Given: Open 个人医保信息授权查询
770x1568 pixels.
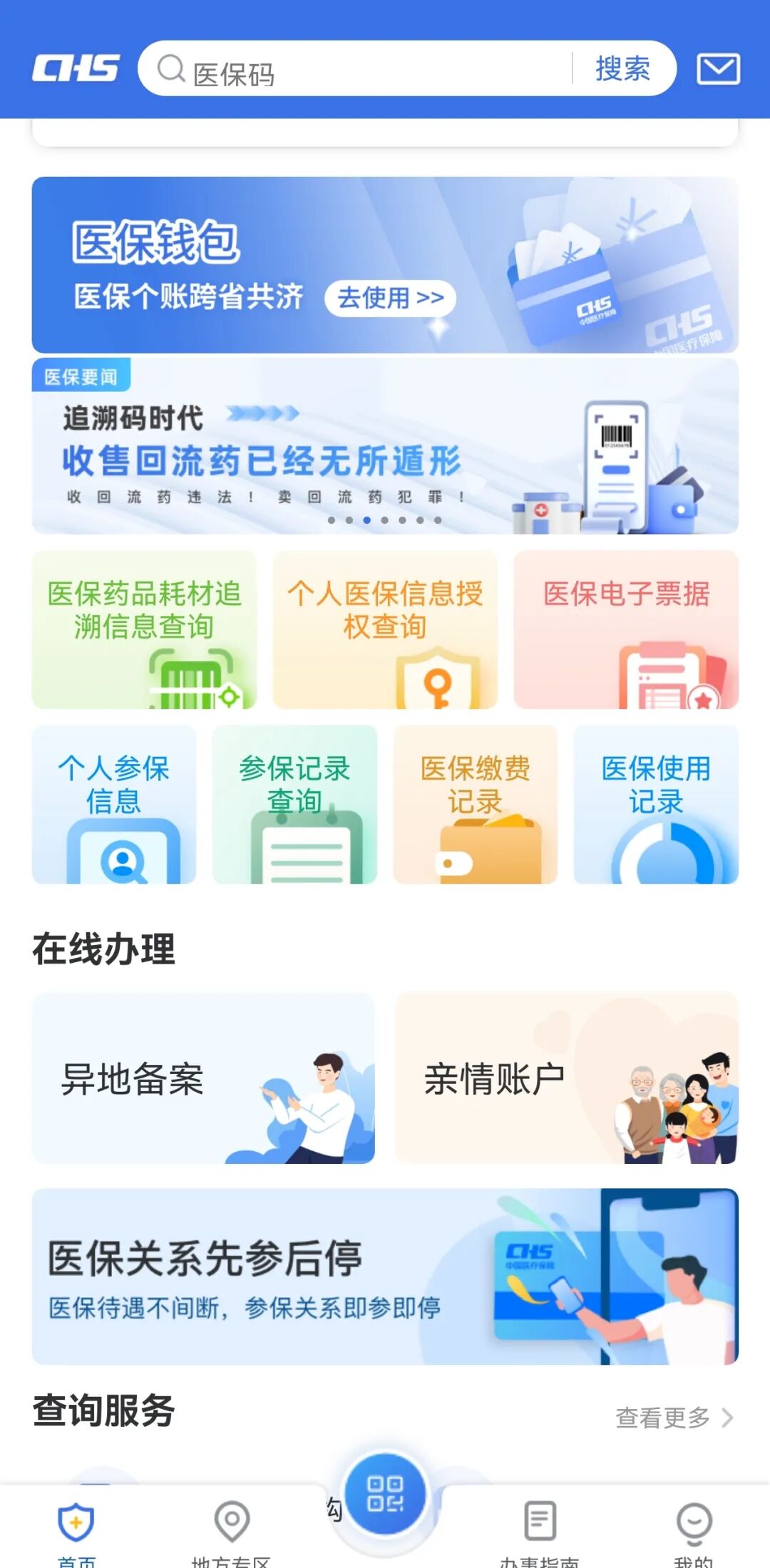Looking at the screenshot, I should [385, 629].
